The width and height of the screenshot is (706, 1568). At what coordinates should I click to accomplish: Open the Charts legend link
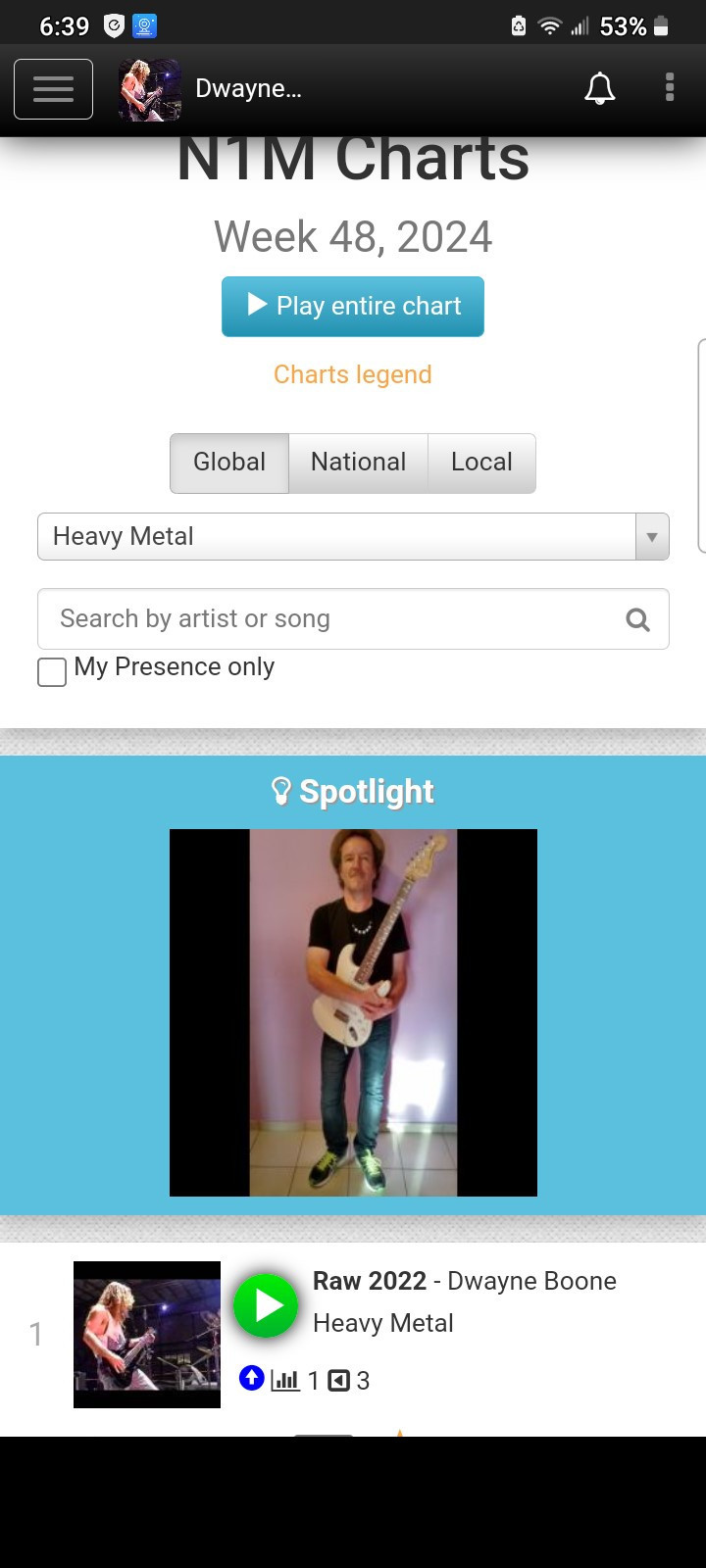point(353,374)
